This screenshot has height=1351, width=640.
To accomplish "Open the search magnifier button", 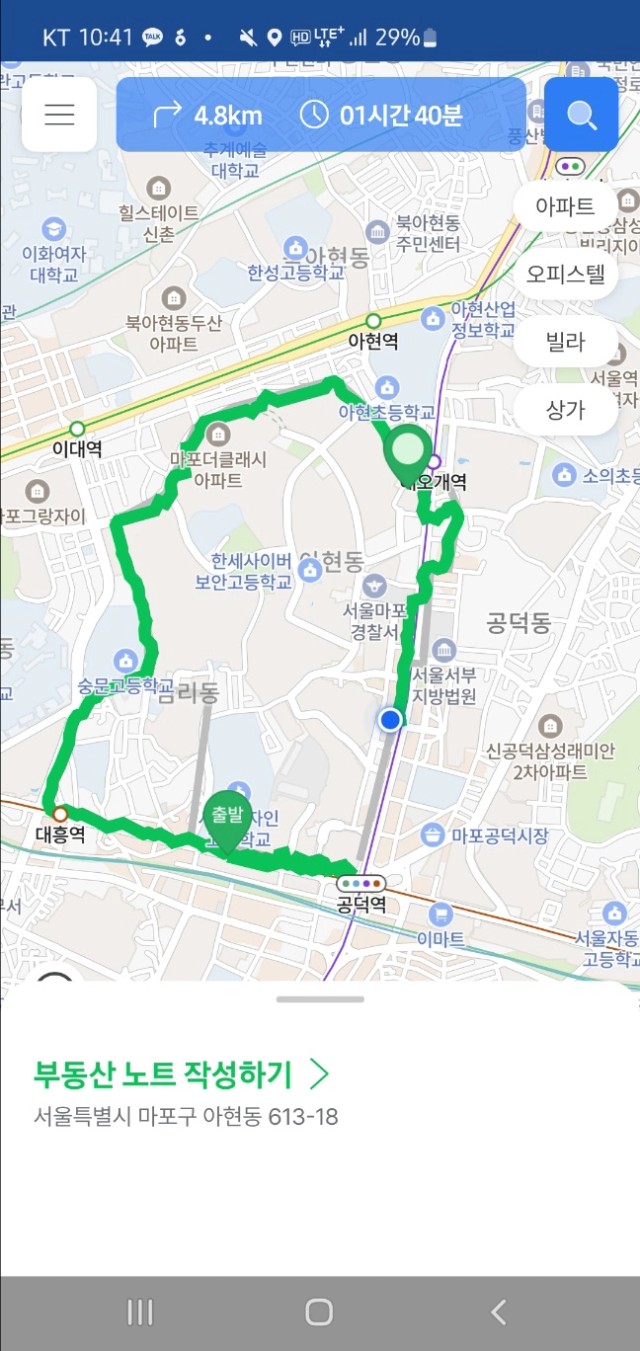I will click(581, 114).
